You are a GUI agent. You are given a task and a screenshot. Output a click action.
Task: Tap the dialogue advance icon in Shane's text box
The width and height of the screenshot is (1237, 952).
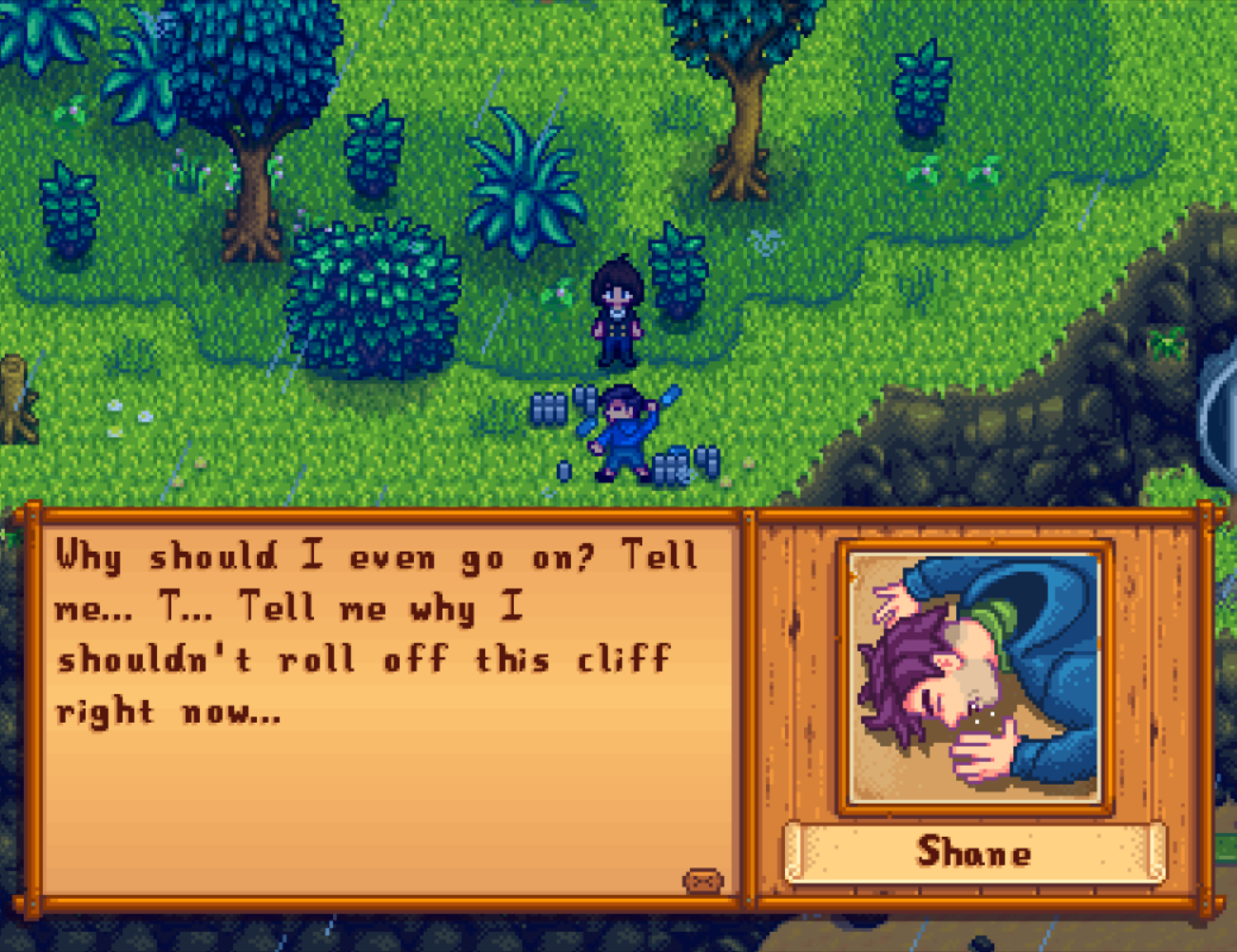(702, 881)
